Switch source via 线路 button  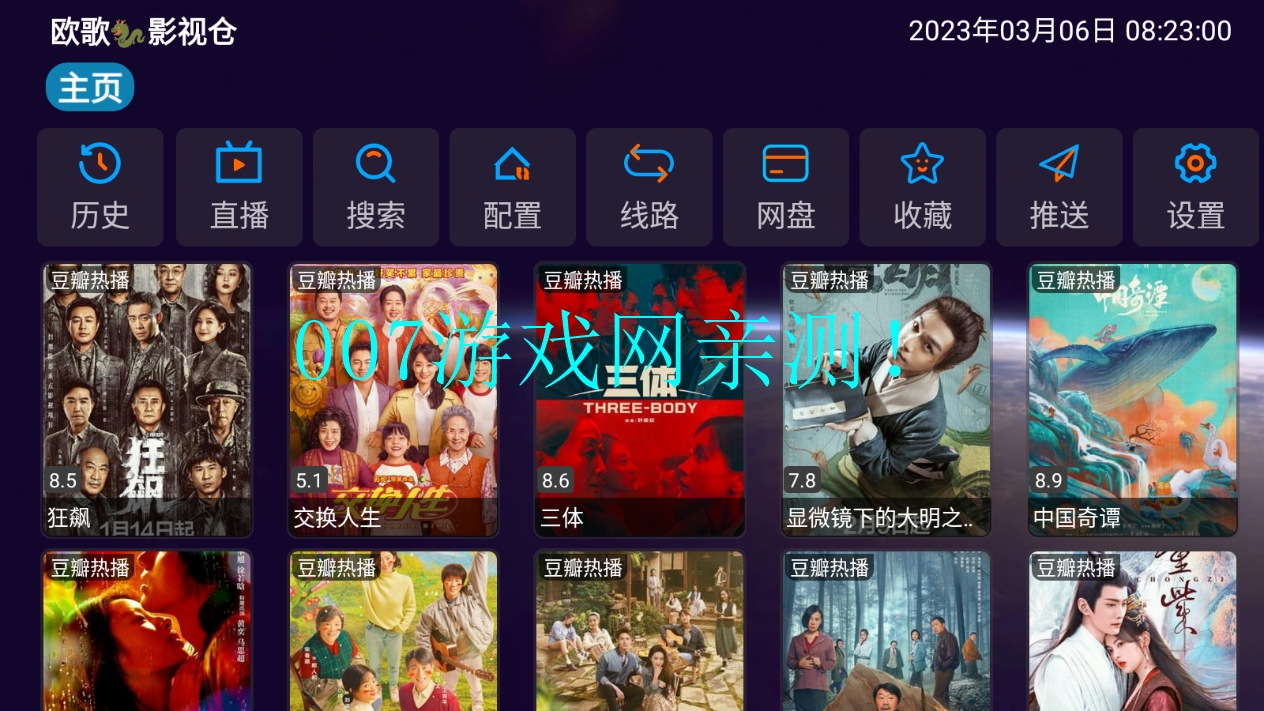pos(649,187)
